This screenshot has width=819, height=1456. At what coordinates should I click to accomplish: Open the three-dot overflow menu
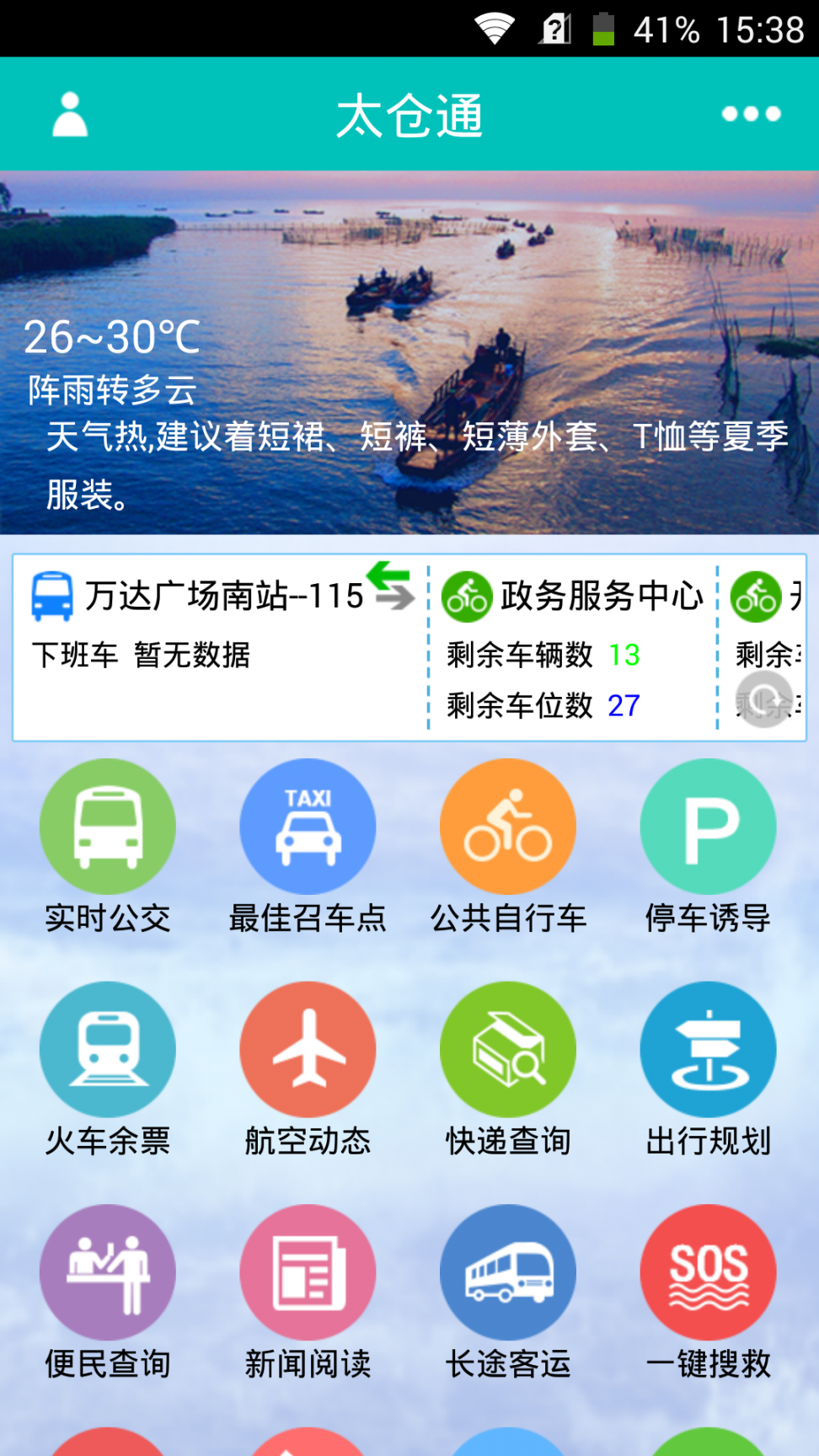click(751, 115)
